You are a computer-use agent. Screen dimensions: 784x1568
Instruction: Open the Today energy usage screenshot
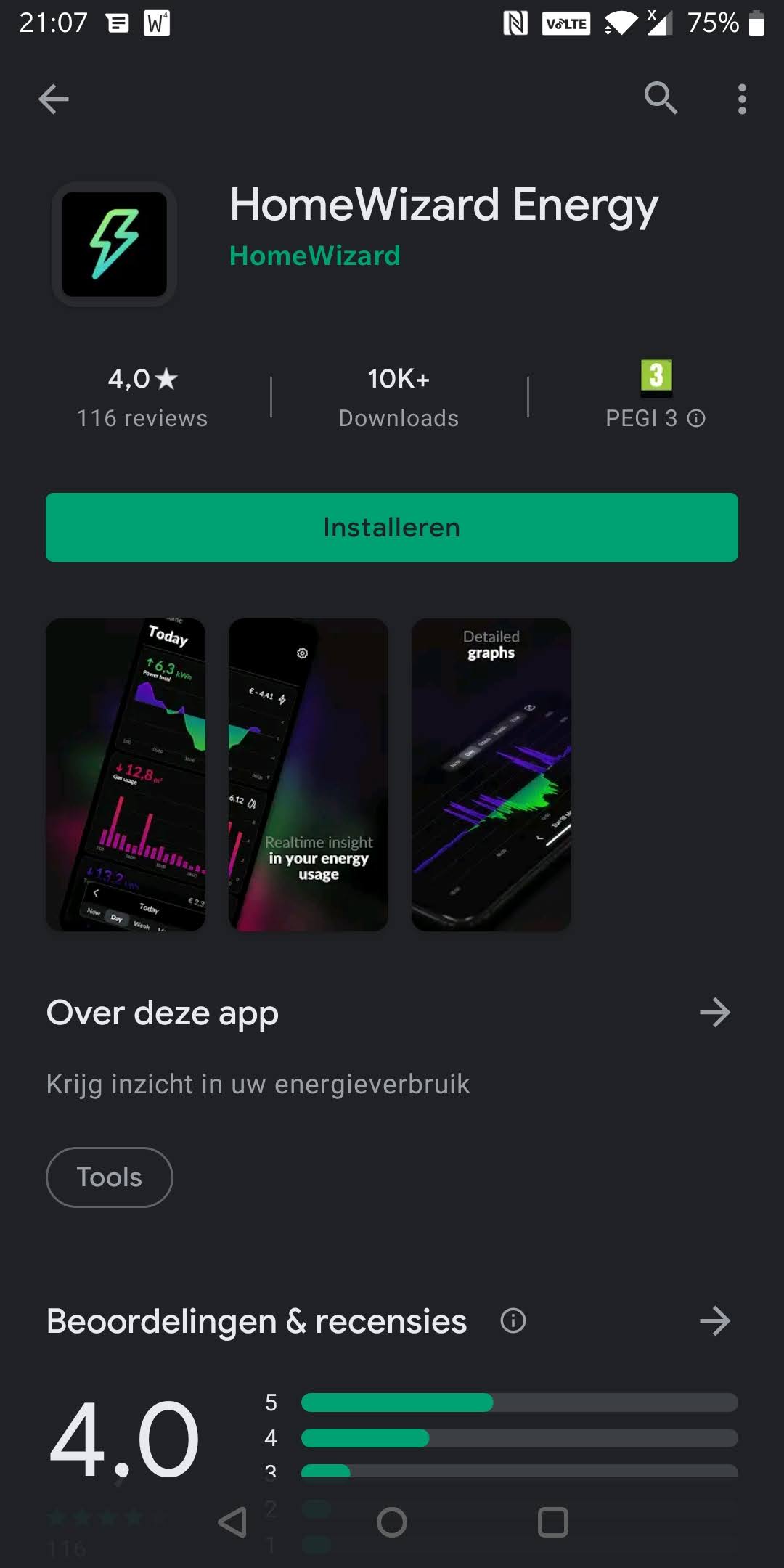click(x=126, y=775)
